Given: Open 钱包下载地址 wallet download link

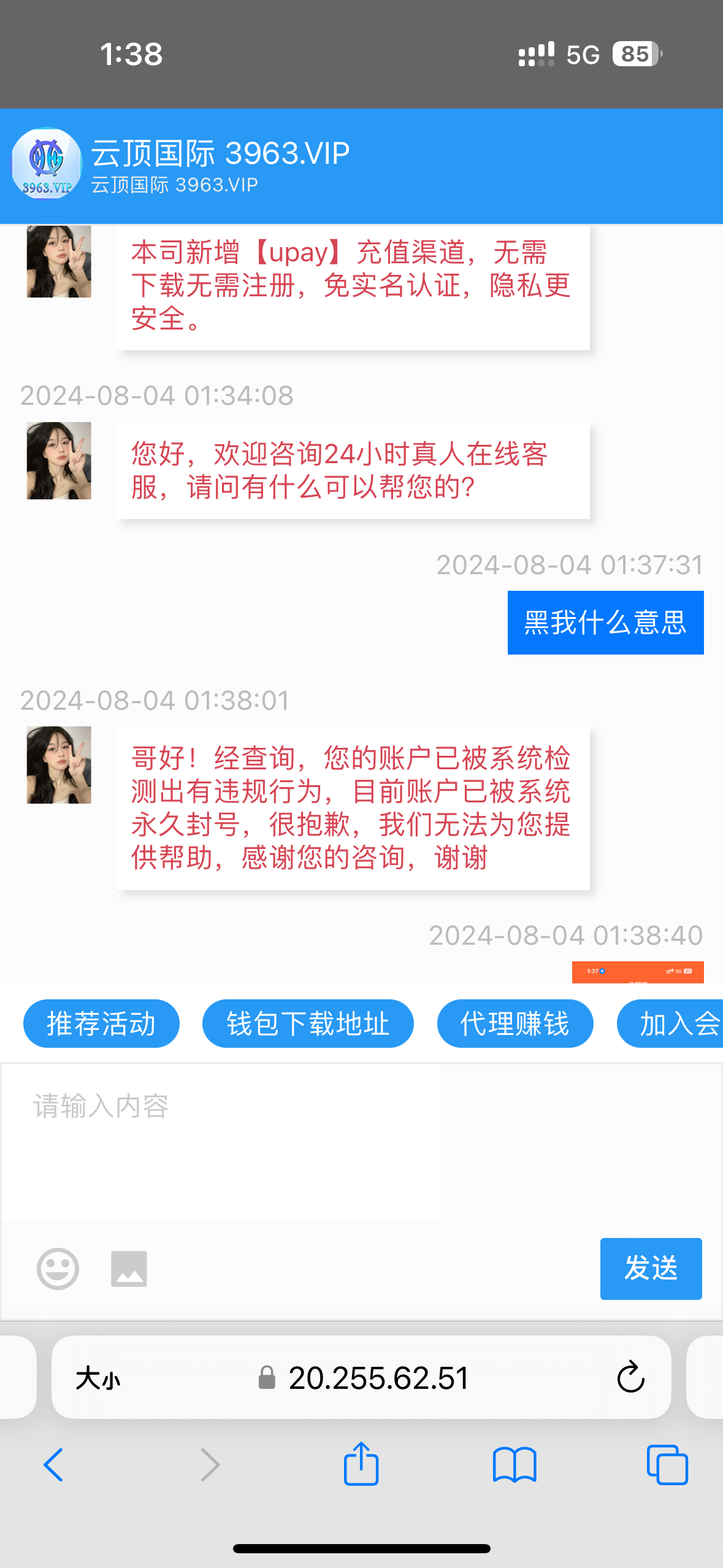Looking at the screenshot, I should pyautogui.click(x=307, y=1023).
